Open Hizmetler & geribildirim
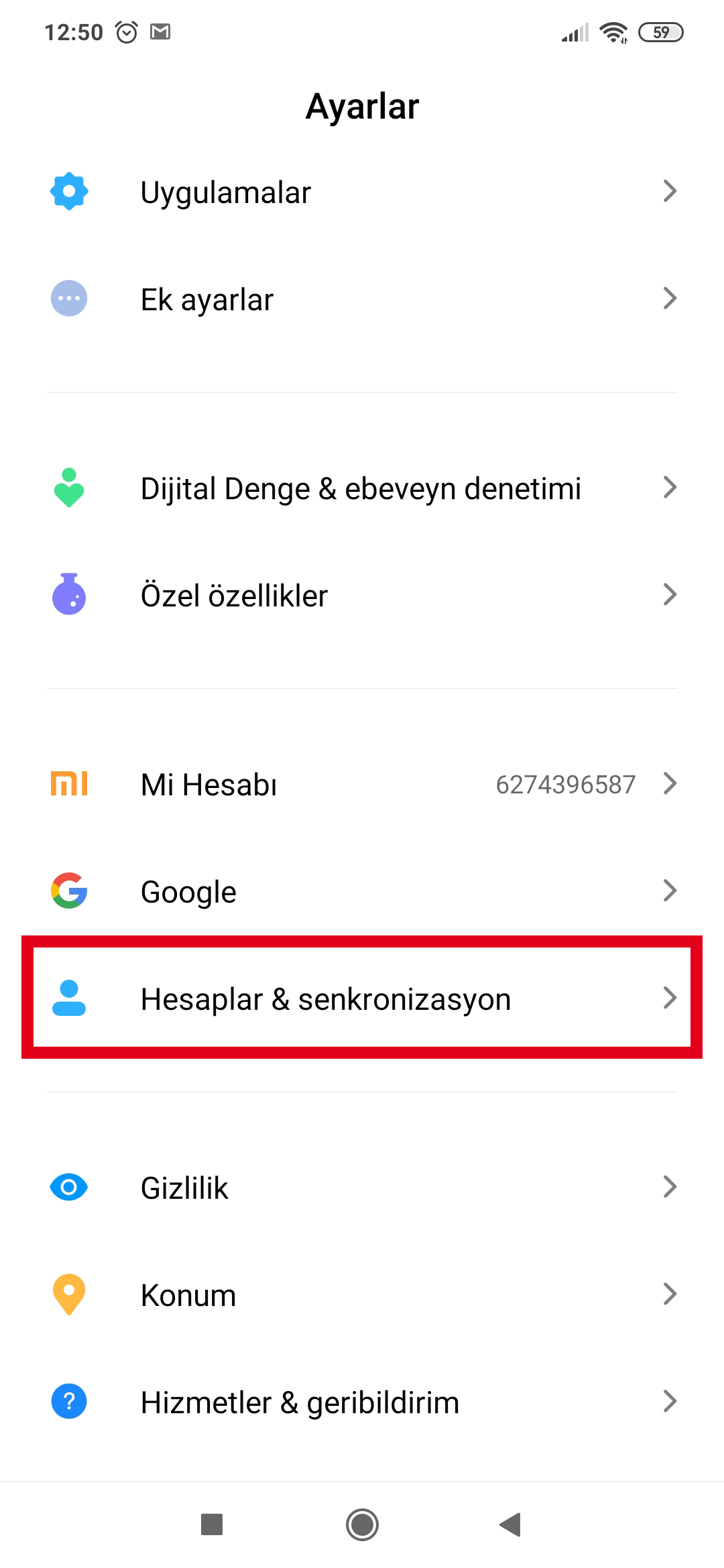 [x=362, y=1402]
